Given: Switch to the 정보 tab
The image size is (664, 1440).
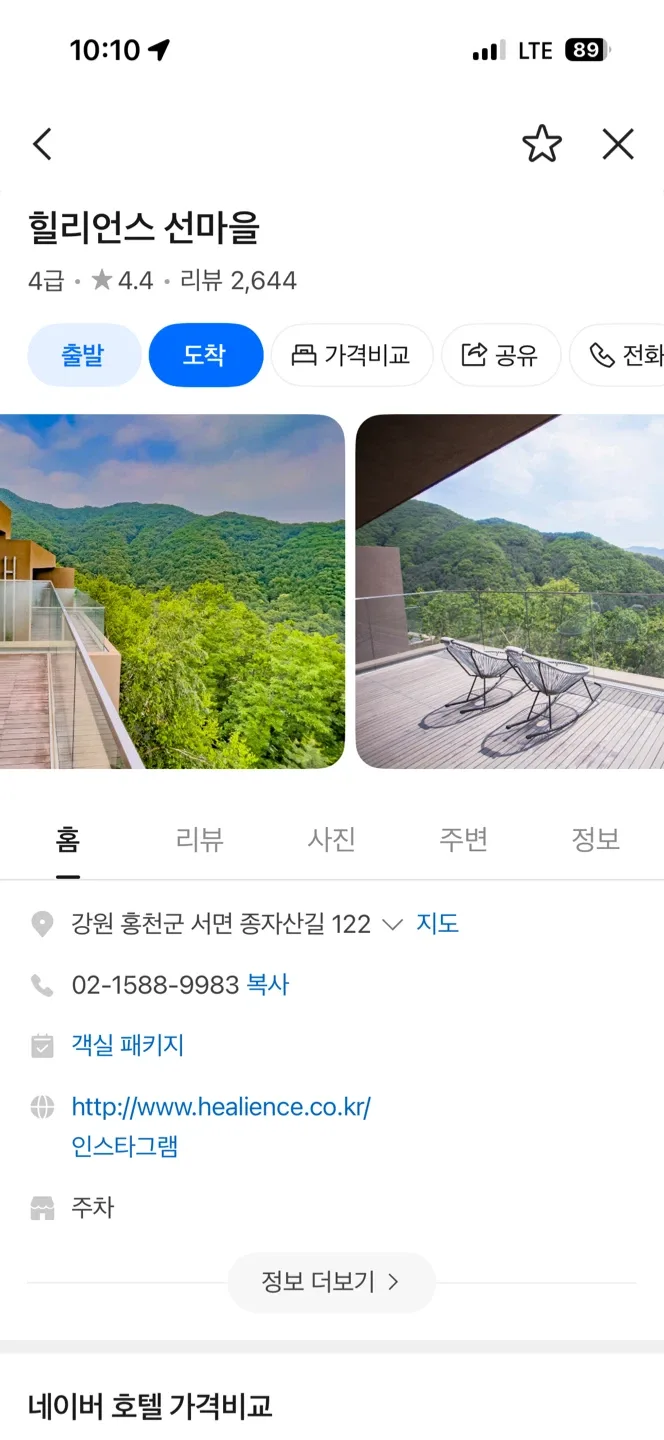Looking at the screenshot, I should [x=595, y=839].
